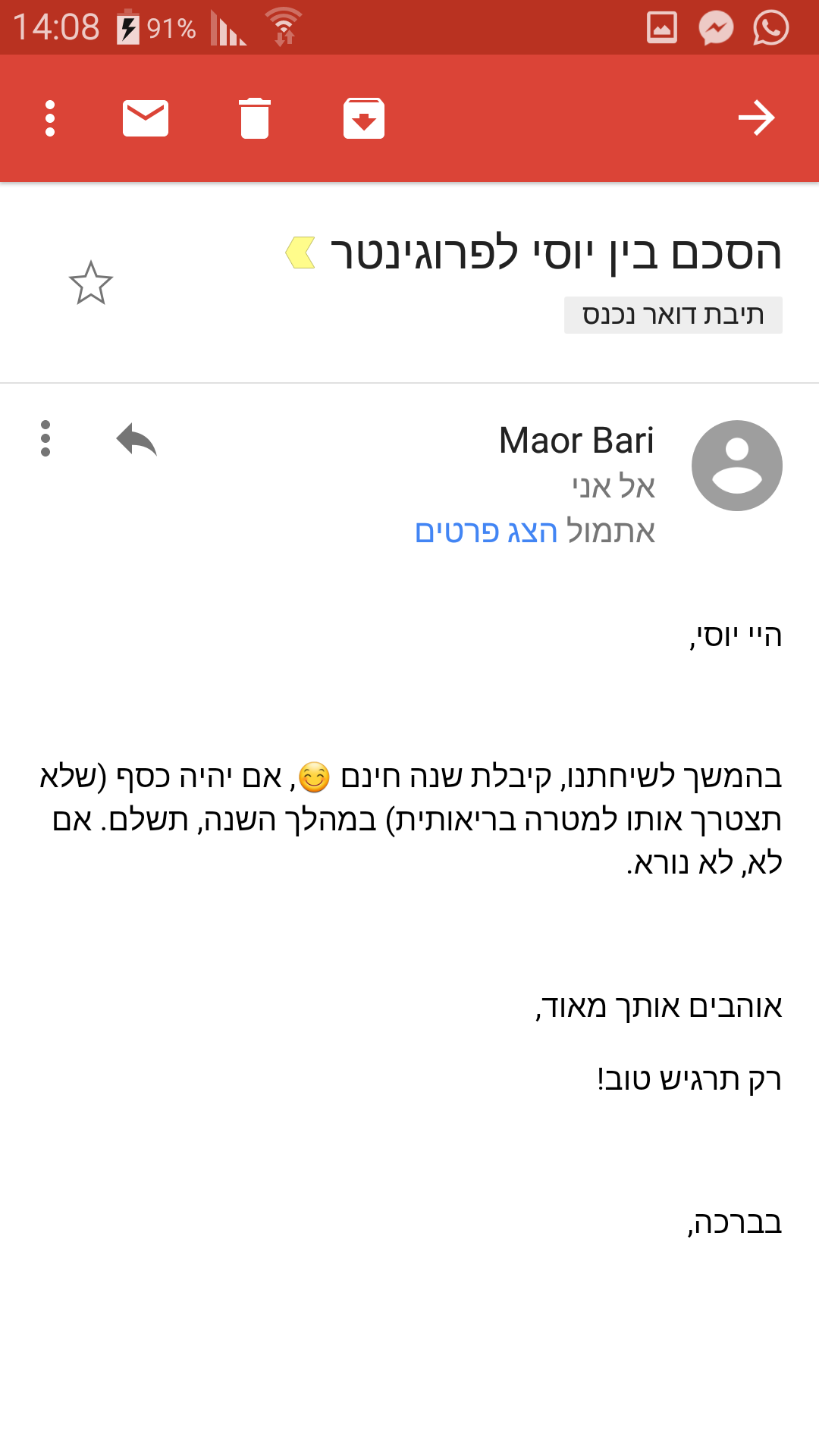This screenshot has height=1456, width=819.
Task: Delete this email
Action: [x=255, y=118]
